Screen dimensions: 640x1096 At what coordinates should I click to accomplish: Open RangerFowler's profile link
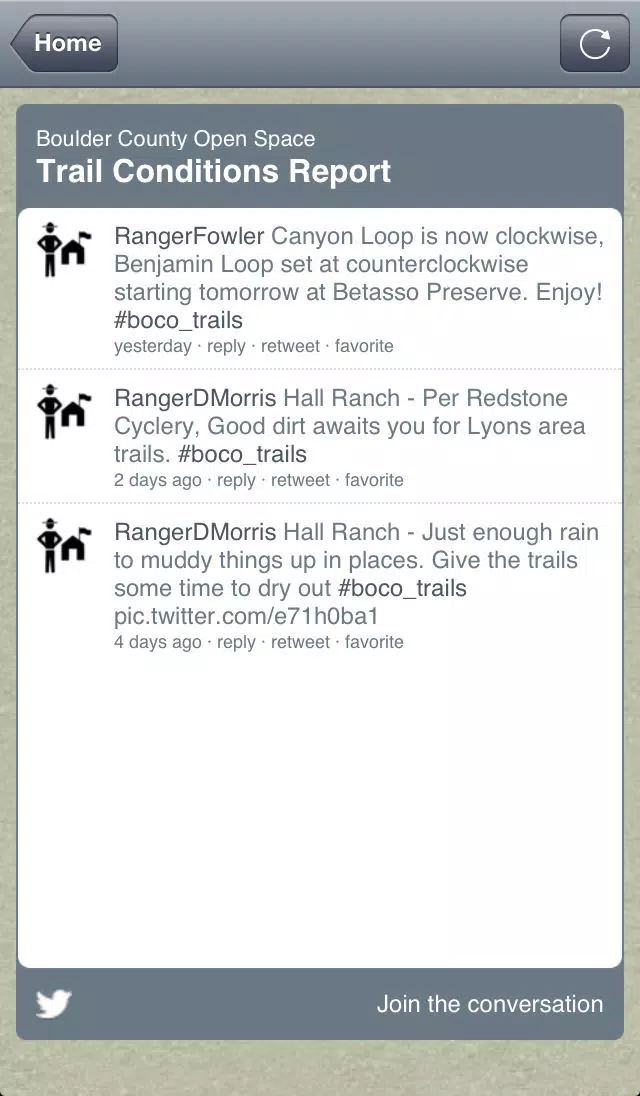(x=189, y=236)
